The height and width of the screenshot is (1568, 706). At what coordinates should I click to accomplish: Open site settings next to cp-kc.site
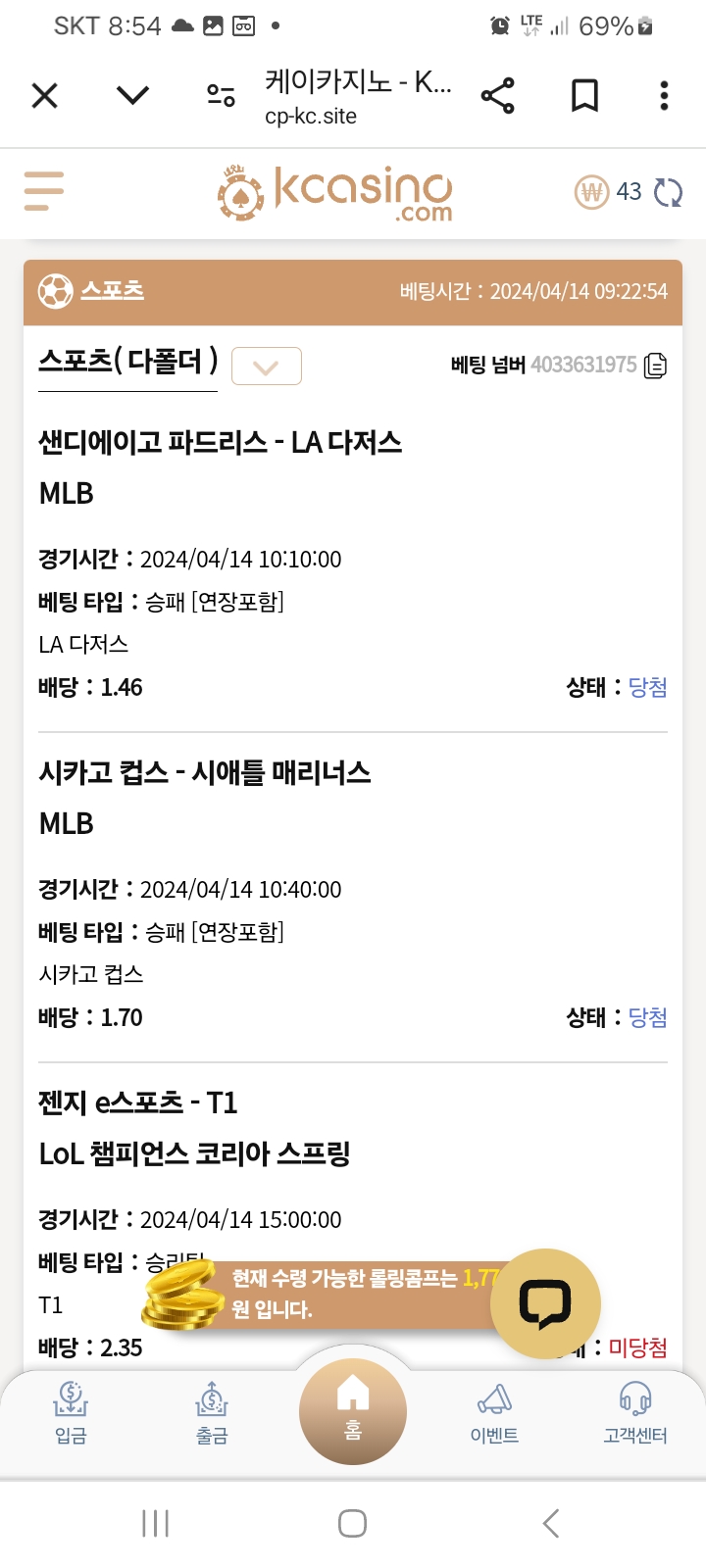point(221,95)
